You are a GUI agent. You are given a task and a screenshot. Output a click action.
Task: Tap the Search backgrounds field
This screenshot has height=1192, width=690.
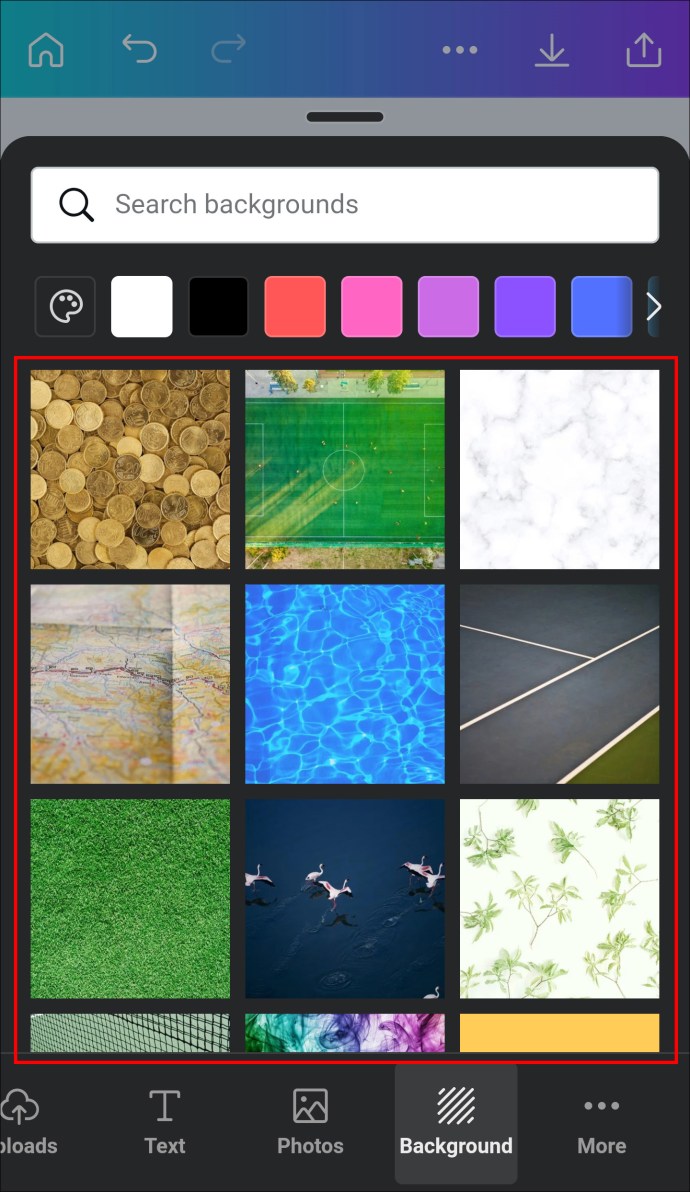click(345, 205)
